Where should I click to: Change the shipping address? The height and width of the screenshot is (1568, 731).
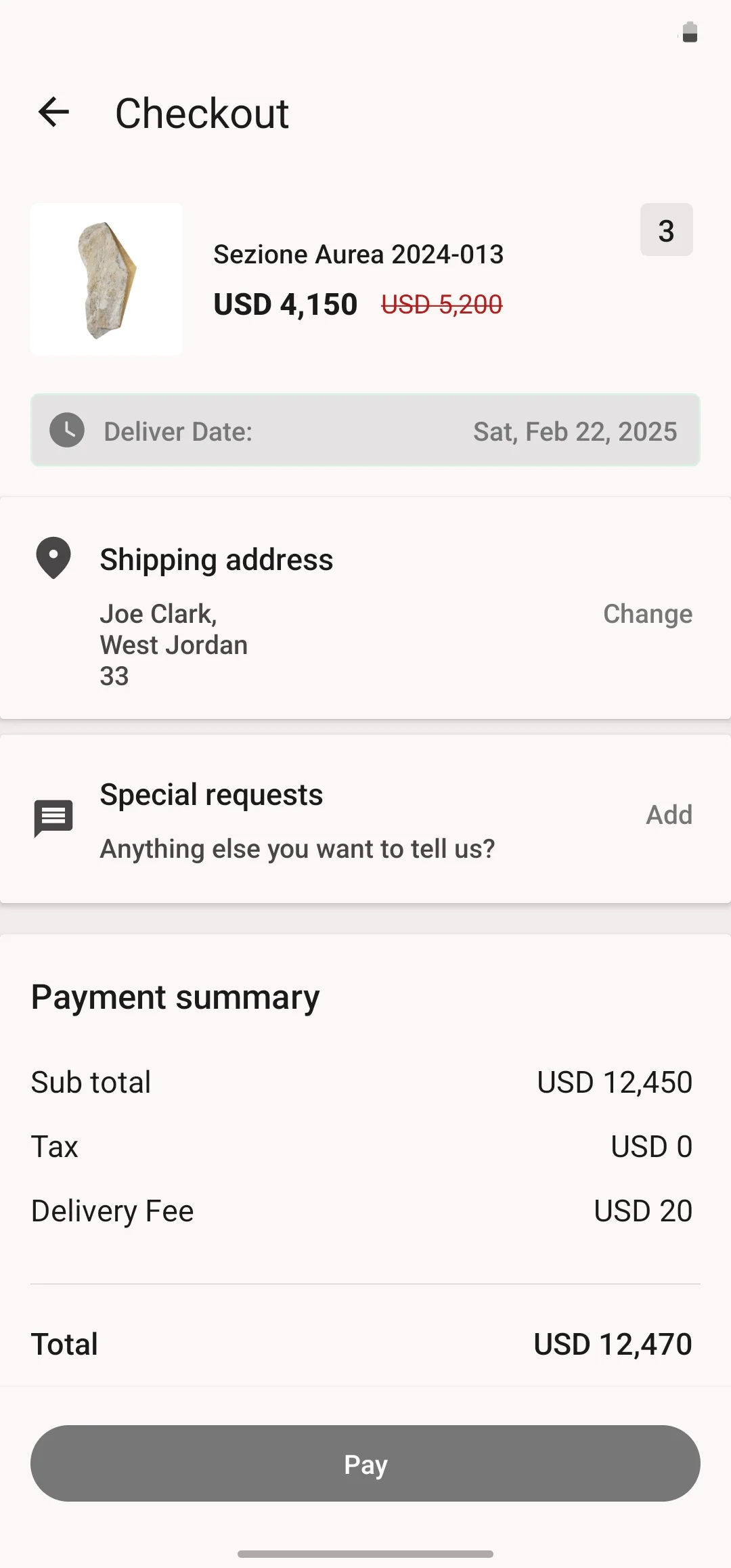(647, 614)
